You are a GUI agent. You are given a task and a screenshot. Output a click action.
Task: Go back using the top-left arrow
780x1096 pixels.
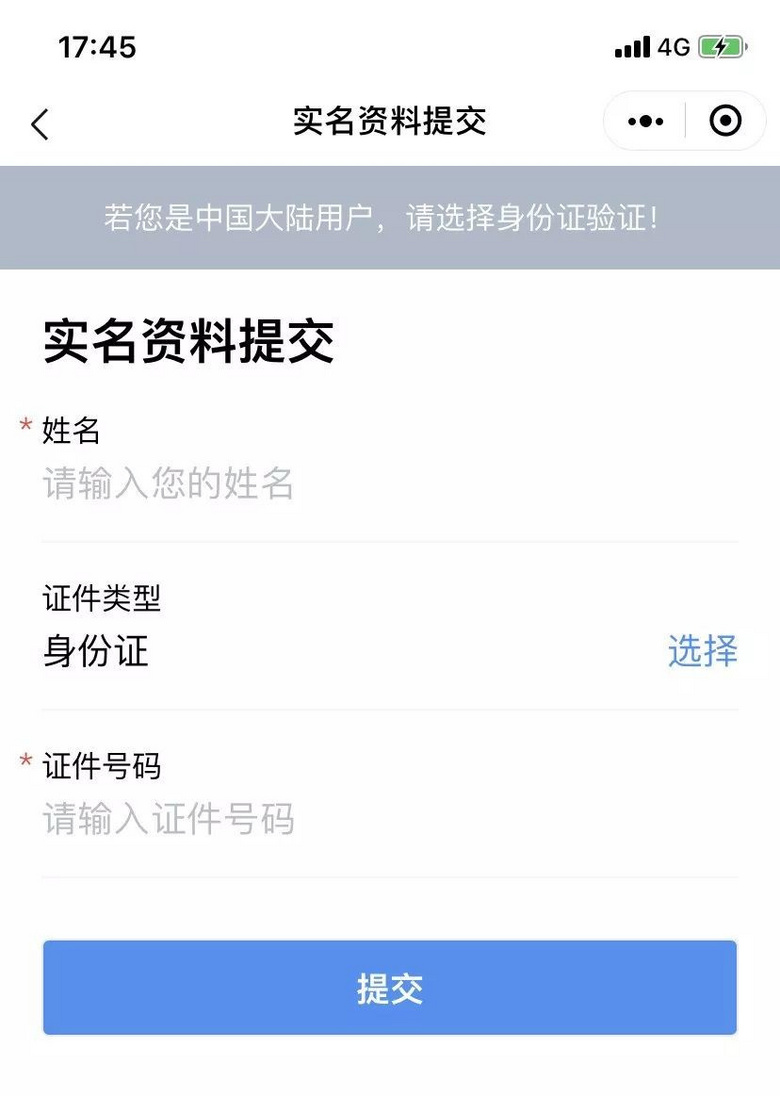pyautogui.click(x=40, y=124)
